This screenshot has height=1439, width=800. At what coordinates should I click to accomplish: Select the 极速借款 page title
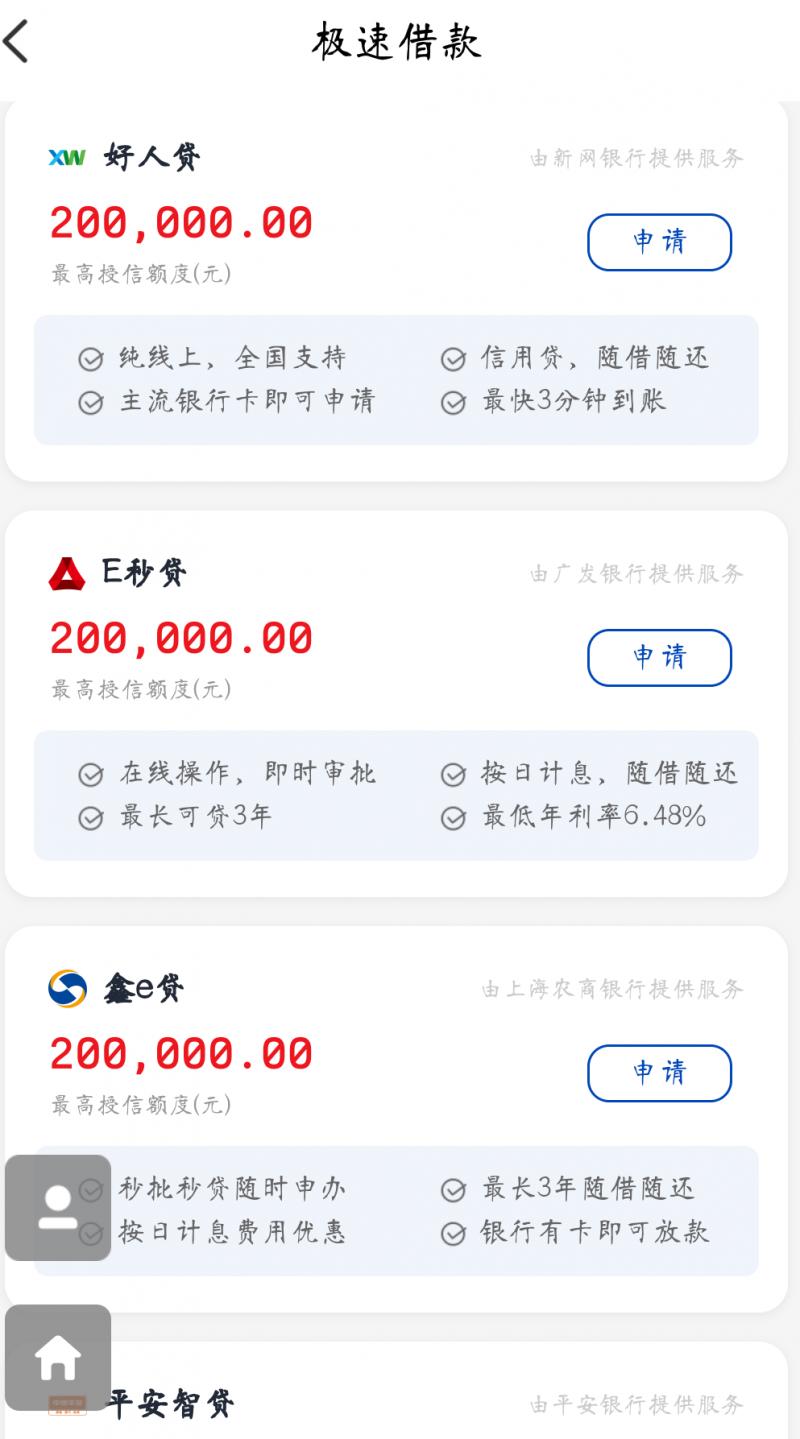click(399, 42)
